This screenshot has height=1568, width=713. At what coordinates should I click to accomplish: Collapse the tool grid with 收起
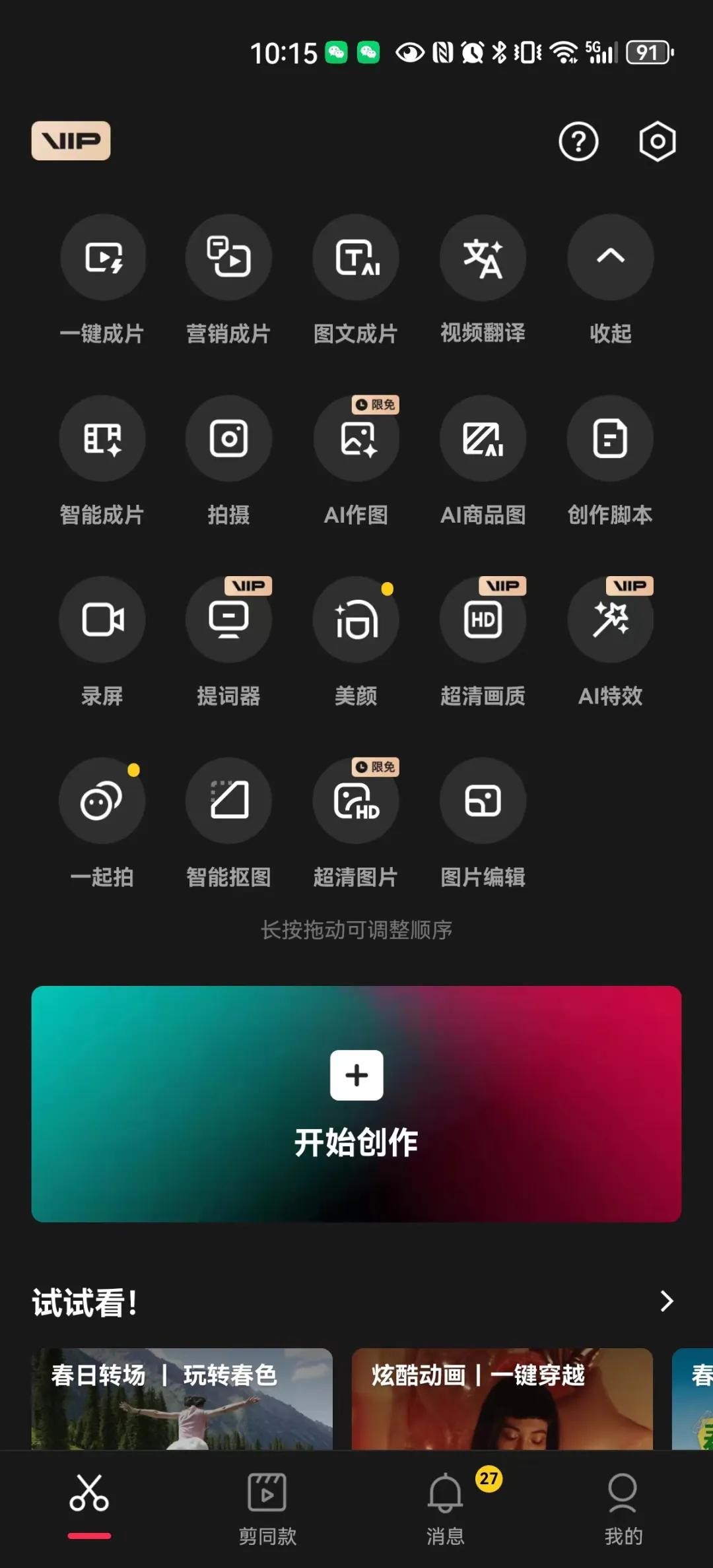(610, 257)
